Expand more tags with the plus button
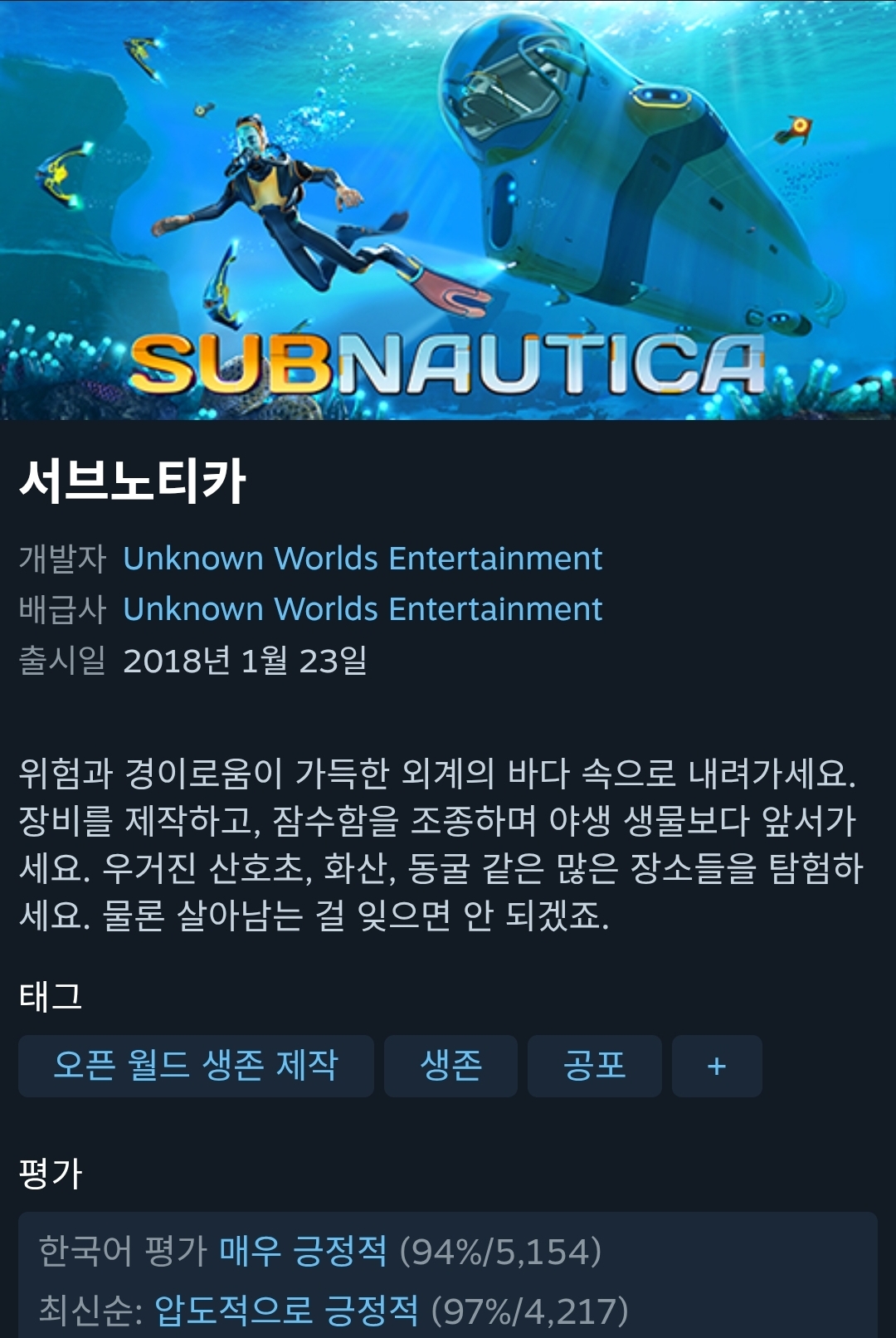 click(x=717, y=1066)
